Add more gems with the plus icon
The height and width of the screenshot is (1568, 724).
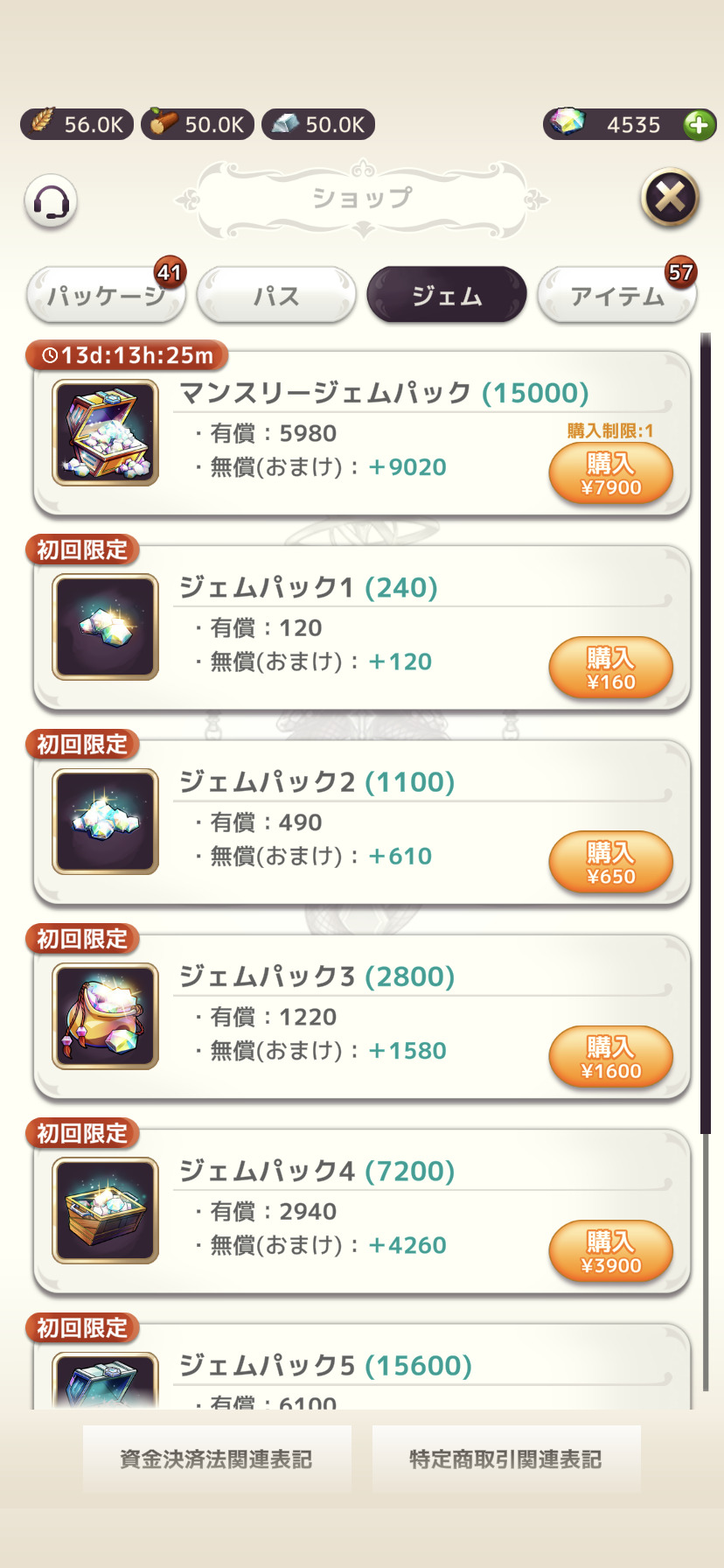[699, 125]
